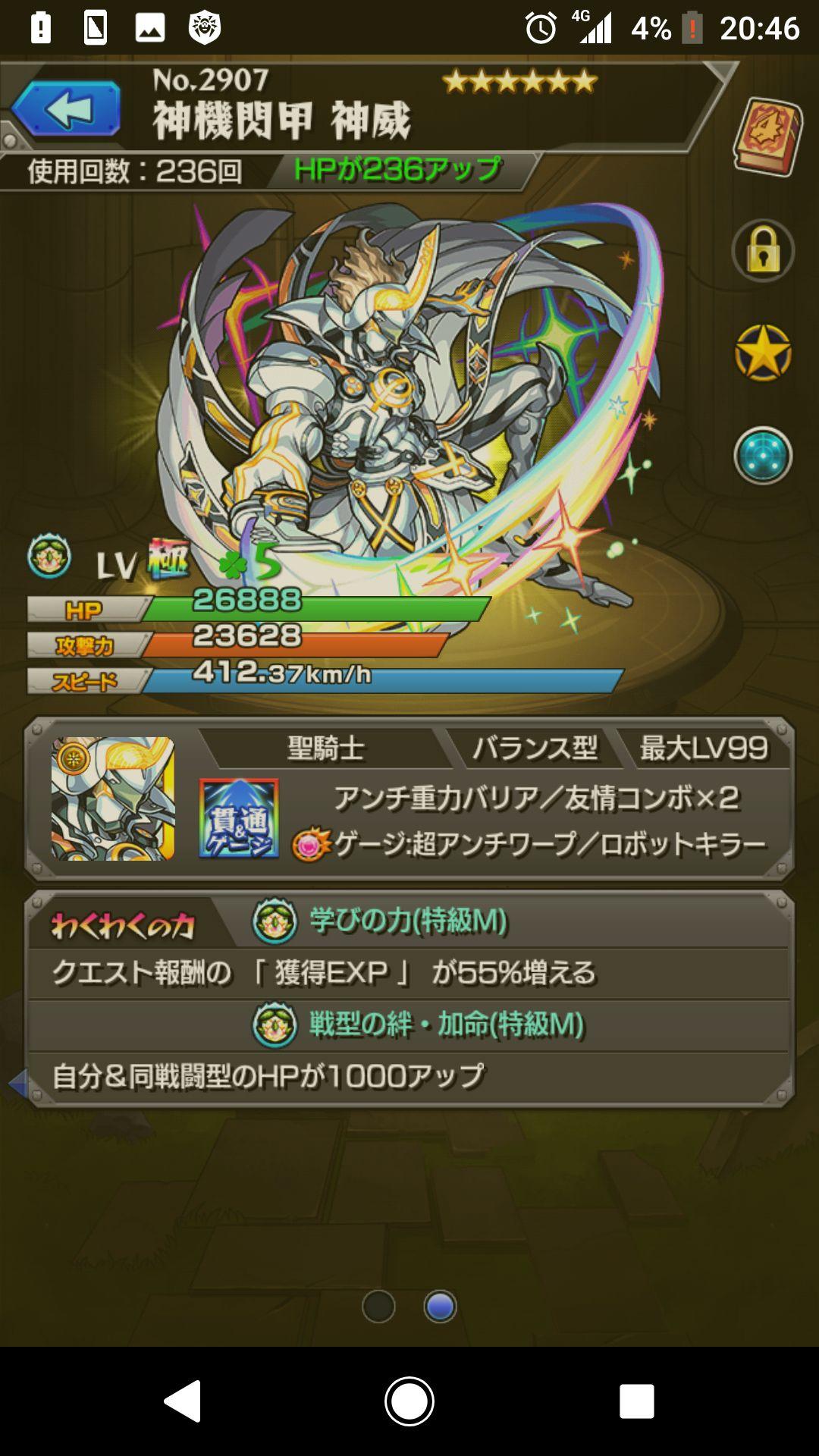Toggle the lock icon for this monster

(763, 251)
